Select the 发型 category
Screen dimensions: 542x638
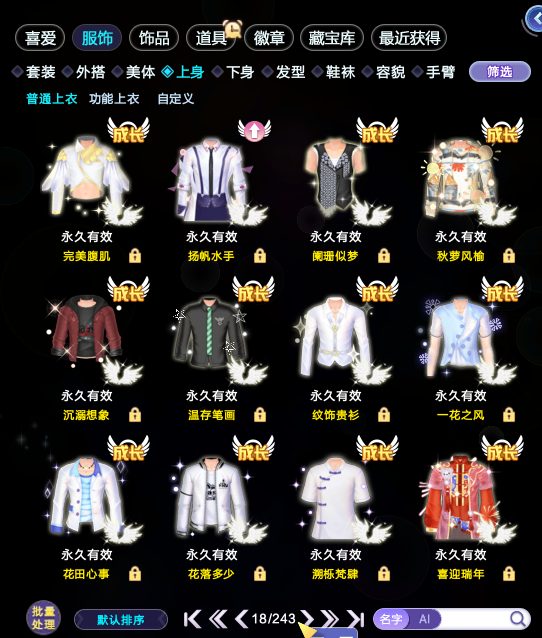pyautogui.click(x=284, y=72)
